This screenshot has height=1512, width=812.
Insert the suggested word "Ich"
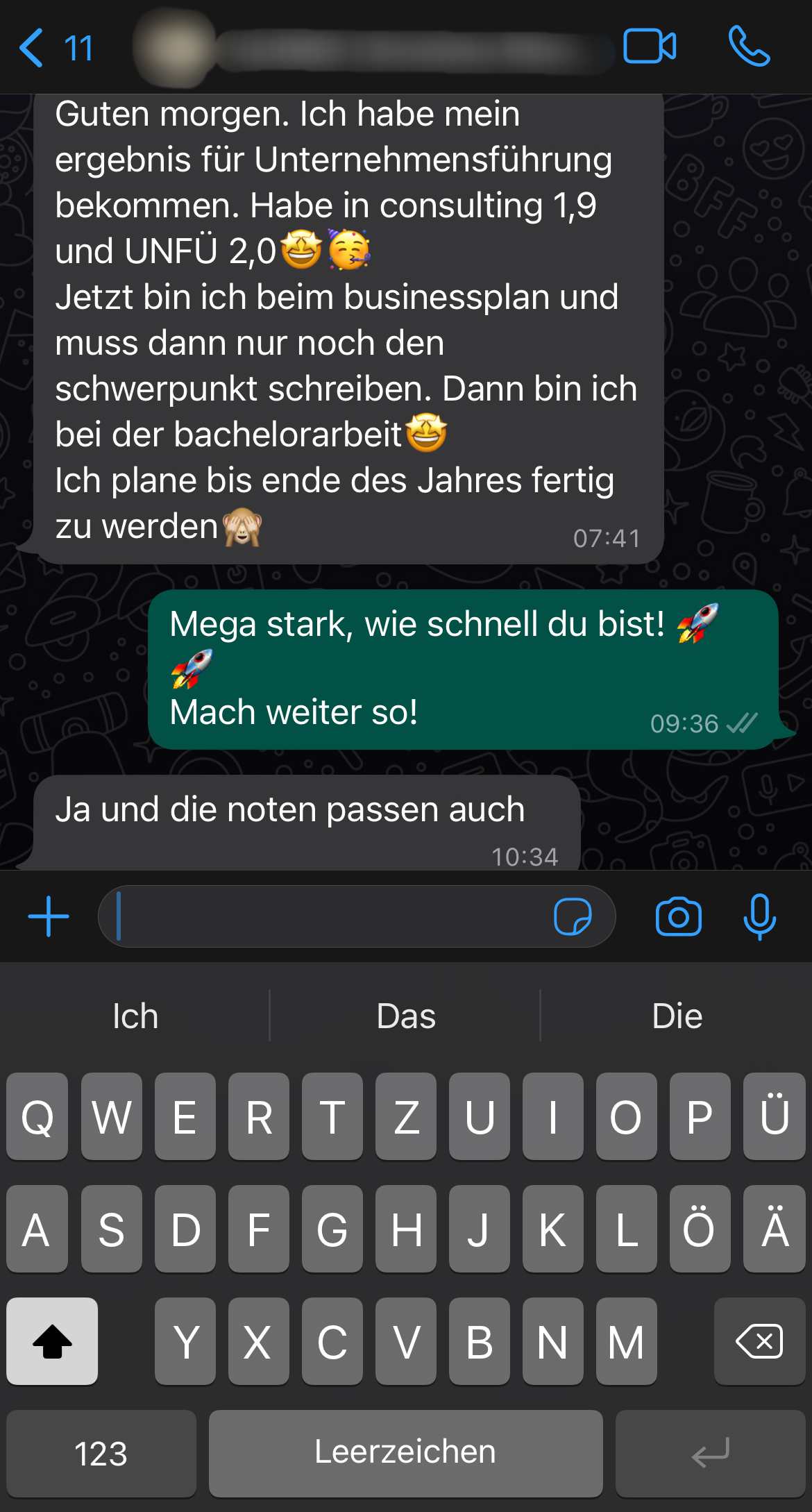(135, 1016)
